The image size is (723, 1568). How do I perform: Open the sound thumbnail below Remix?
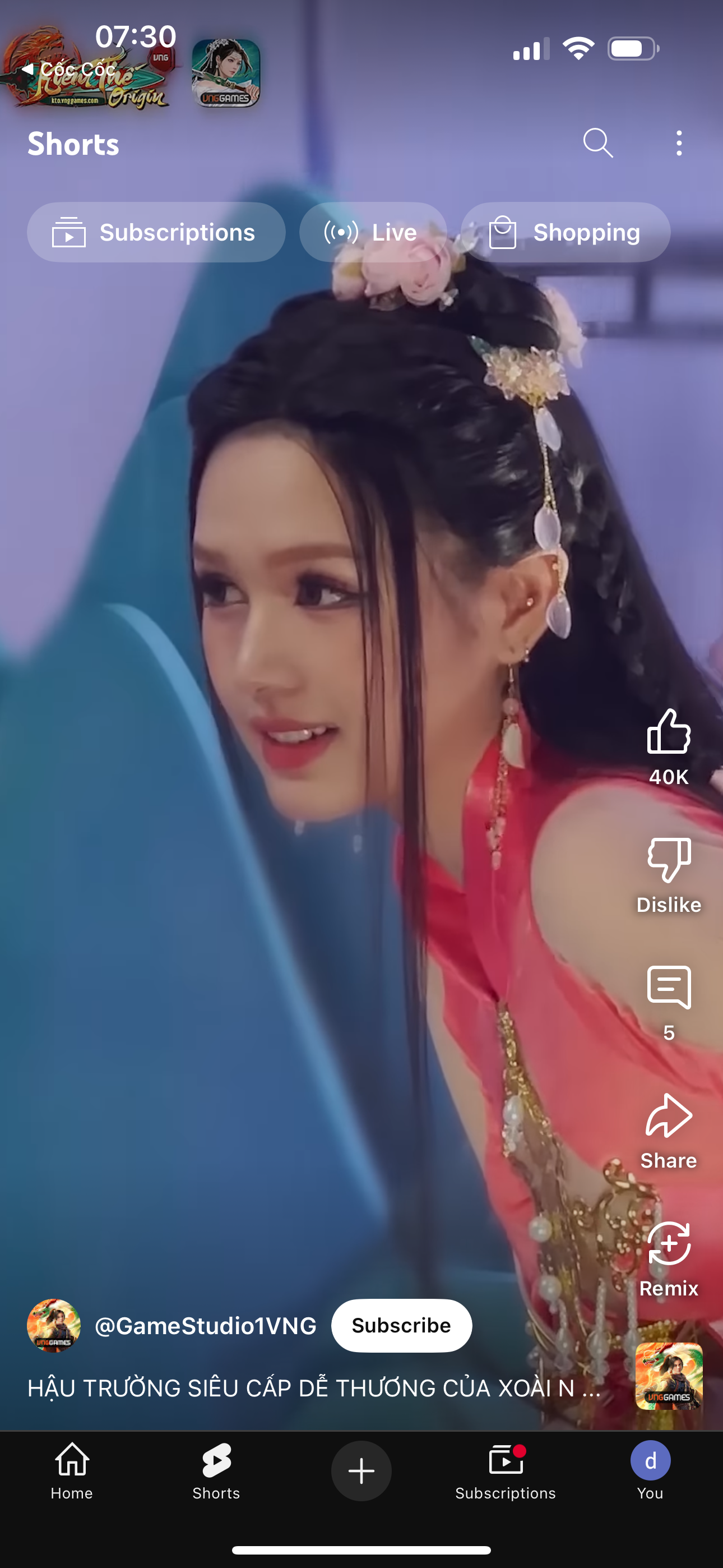668,1376
